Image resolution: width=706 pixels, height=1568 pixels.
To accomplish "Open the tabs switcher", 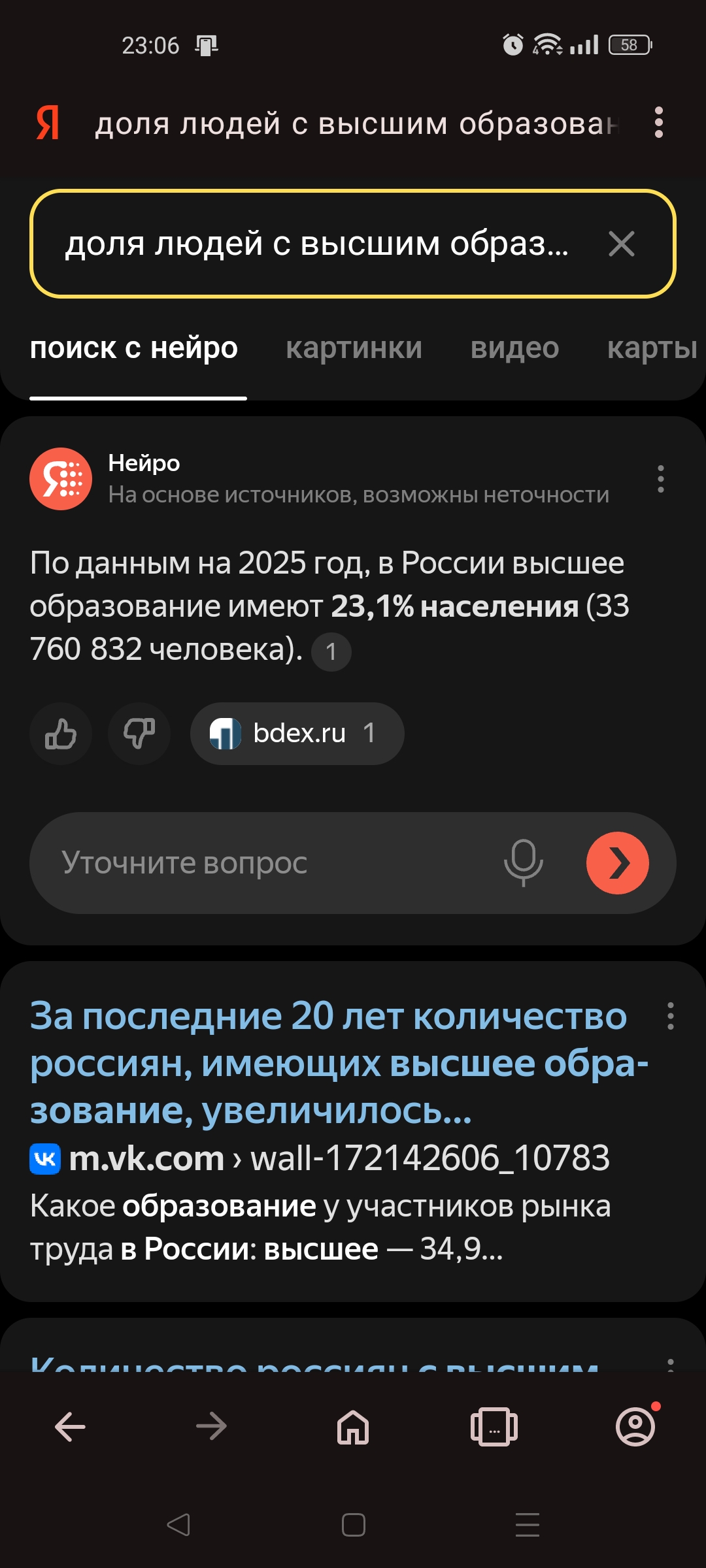I will pos(494,1426).
